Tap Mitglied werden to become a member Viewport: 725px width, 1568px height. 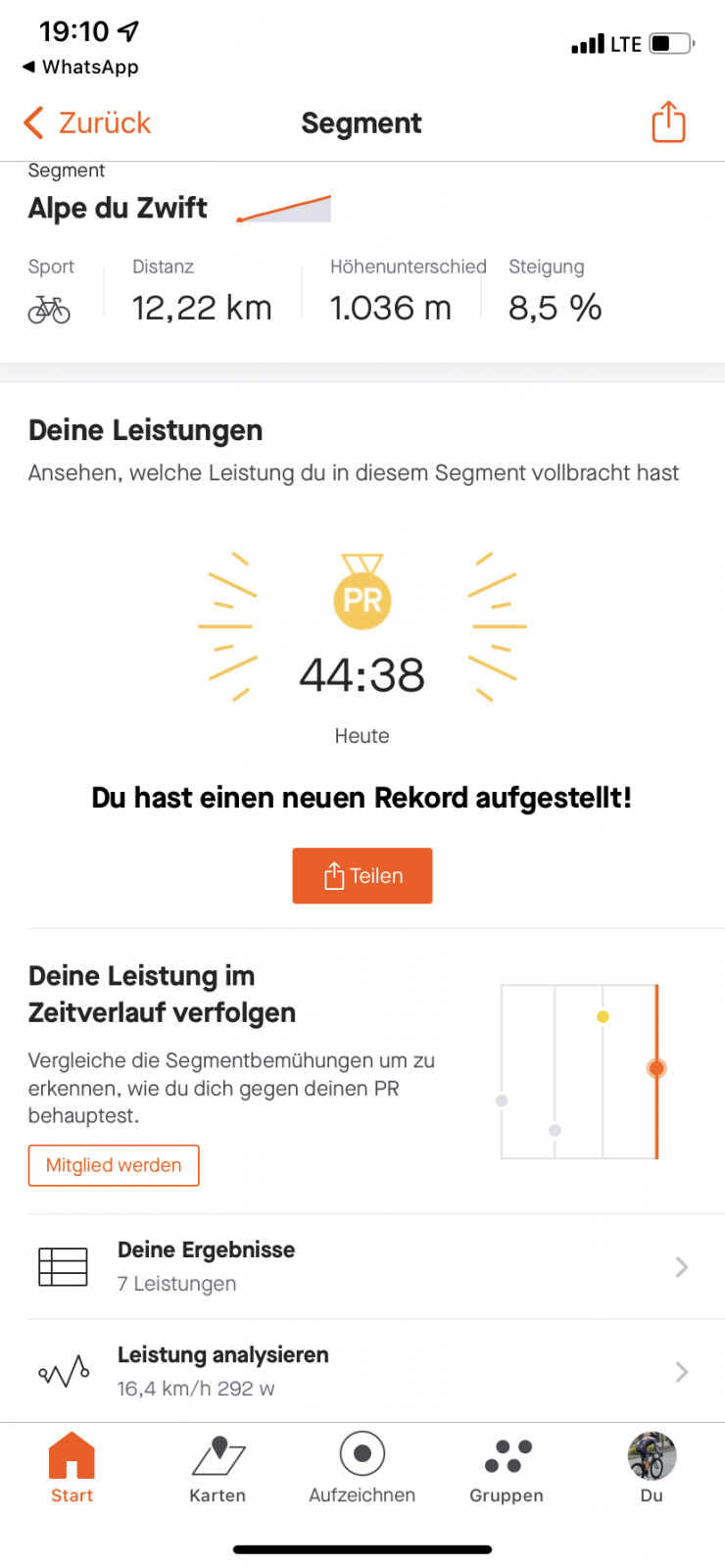(114, 1165)
